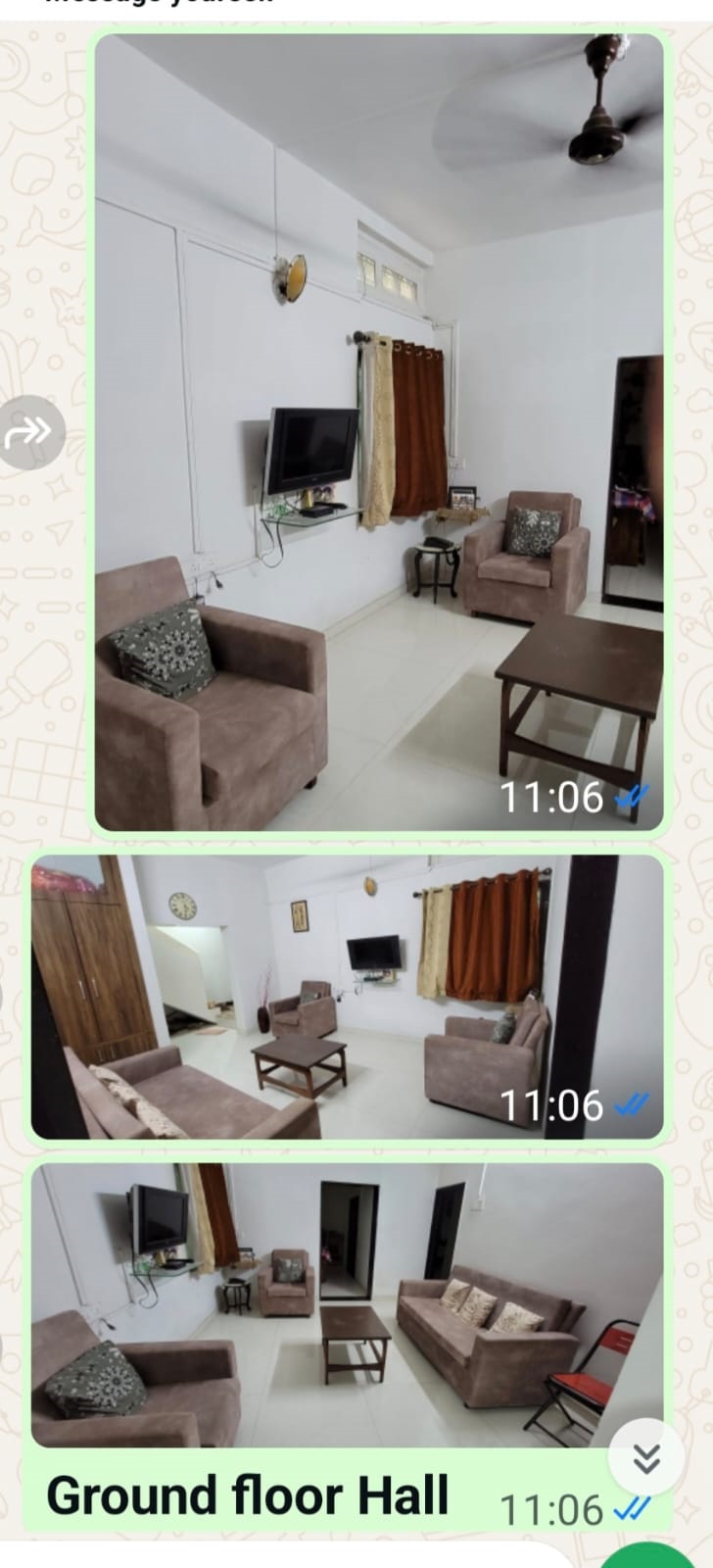Open the Ground floor Hall captioned photo

tap(347, 1303)
